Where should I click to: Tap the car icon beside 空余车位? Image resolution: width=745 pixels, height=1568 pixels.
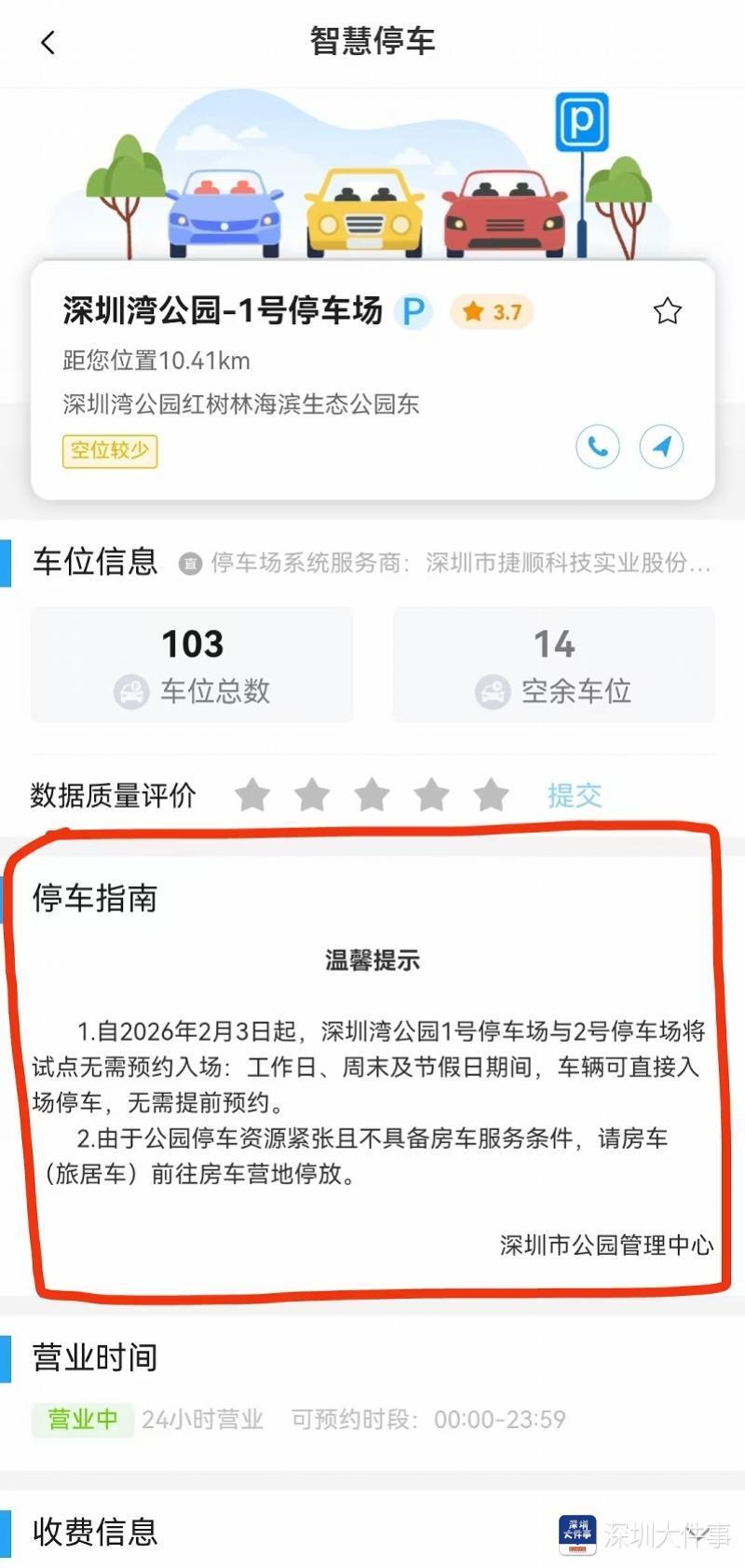[x=492, y=691]
